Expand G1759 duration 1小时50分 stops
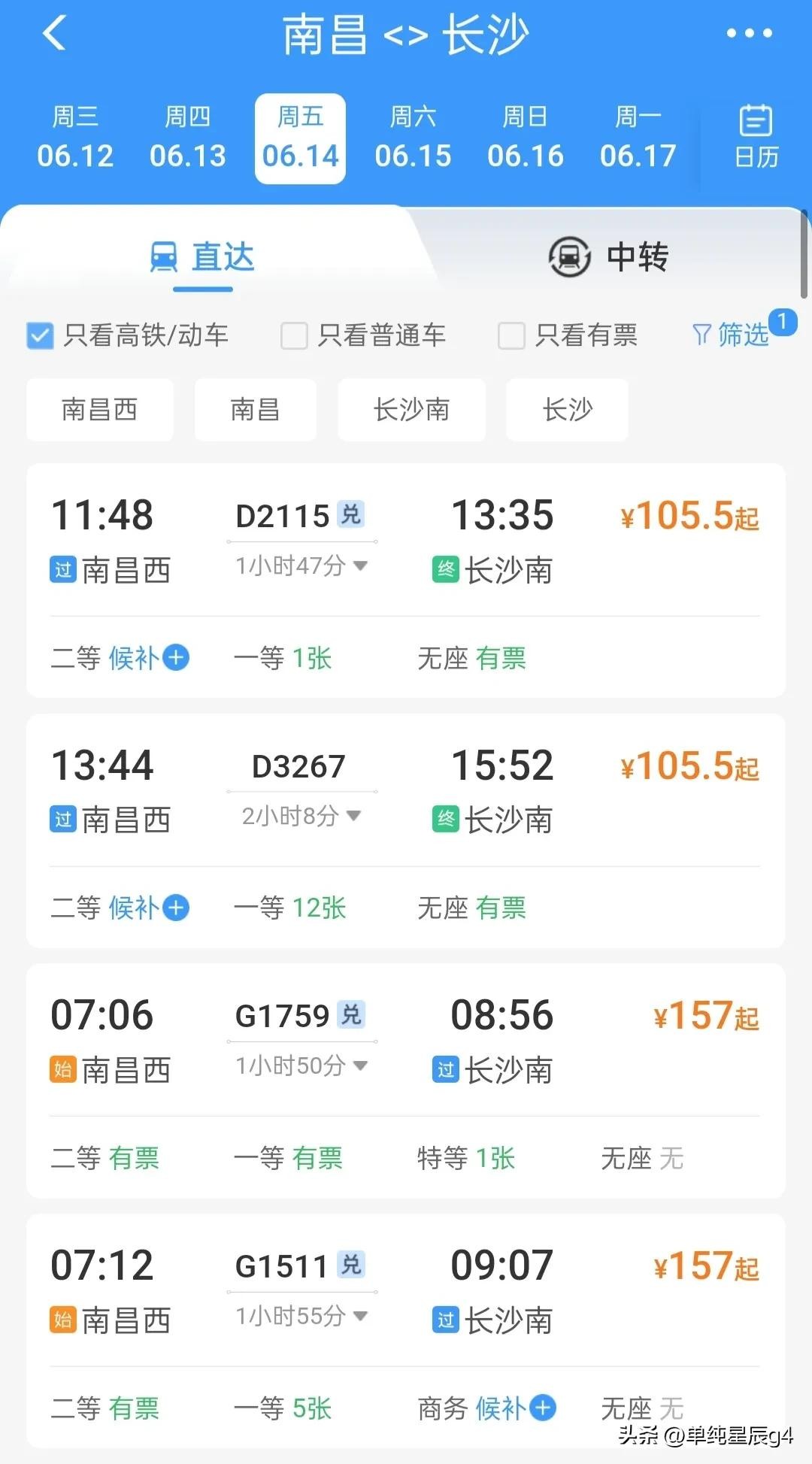 pyautogui.click(x=301, y=1065)
